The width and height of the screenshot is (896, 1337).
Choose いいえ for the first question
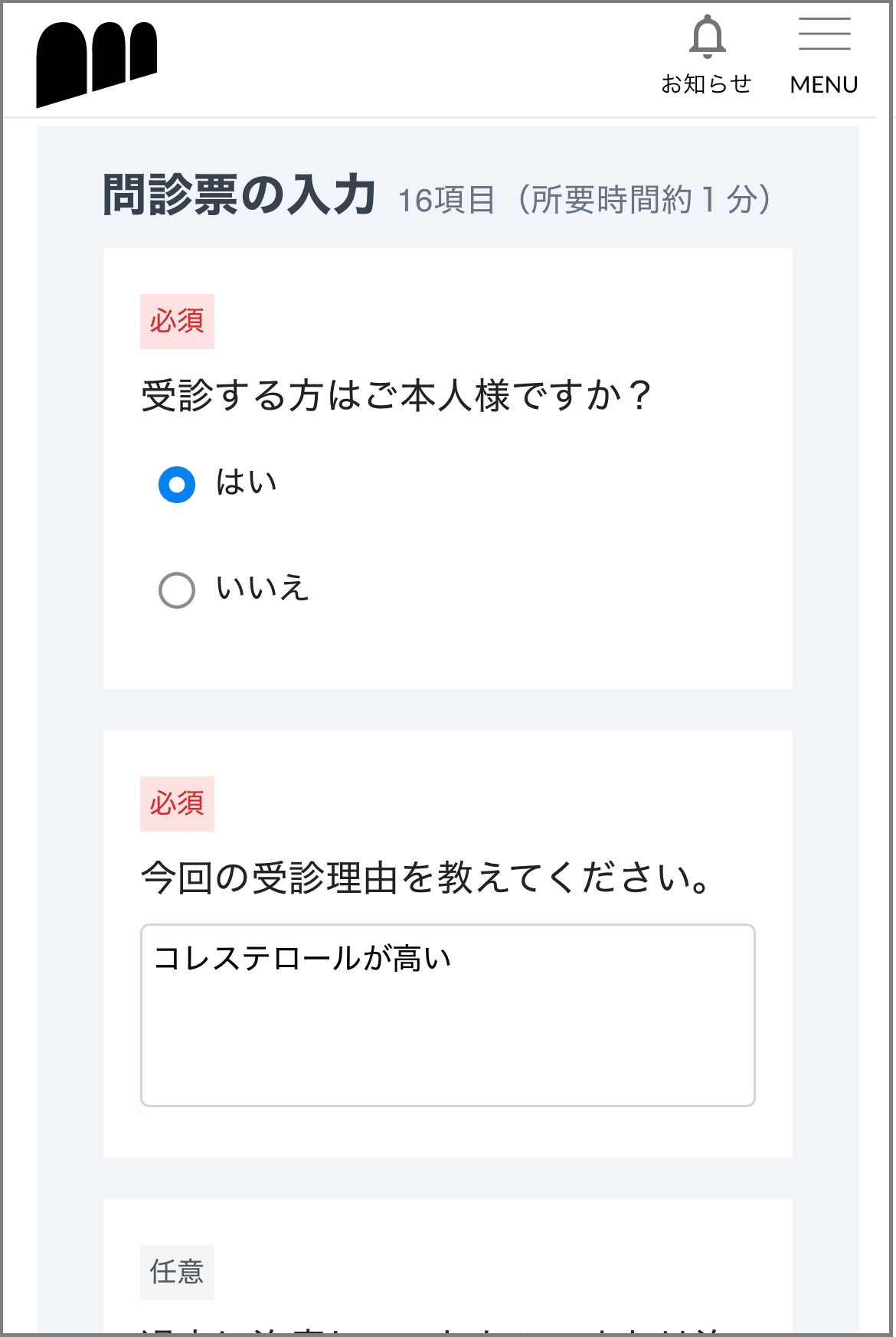click(176, 590)
